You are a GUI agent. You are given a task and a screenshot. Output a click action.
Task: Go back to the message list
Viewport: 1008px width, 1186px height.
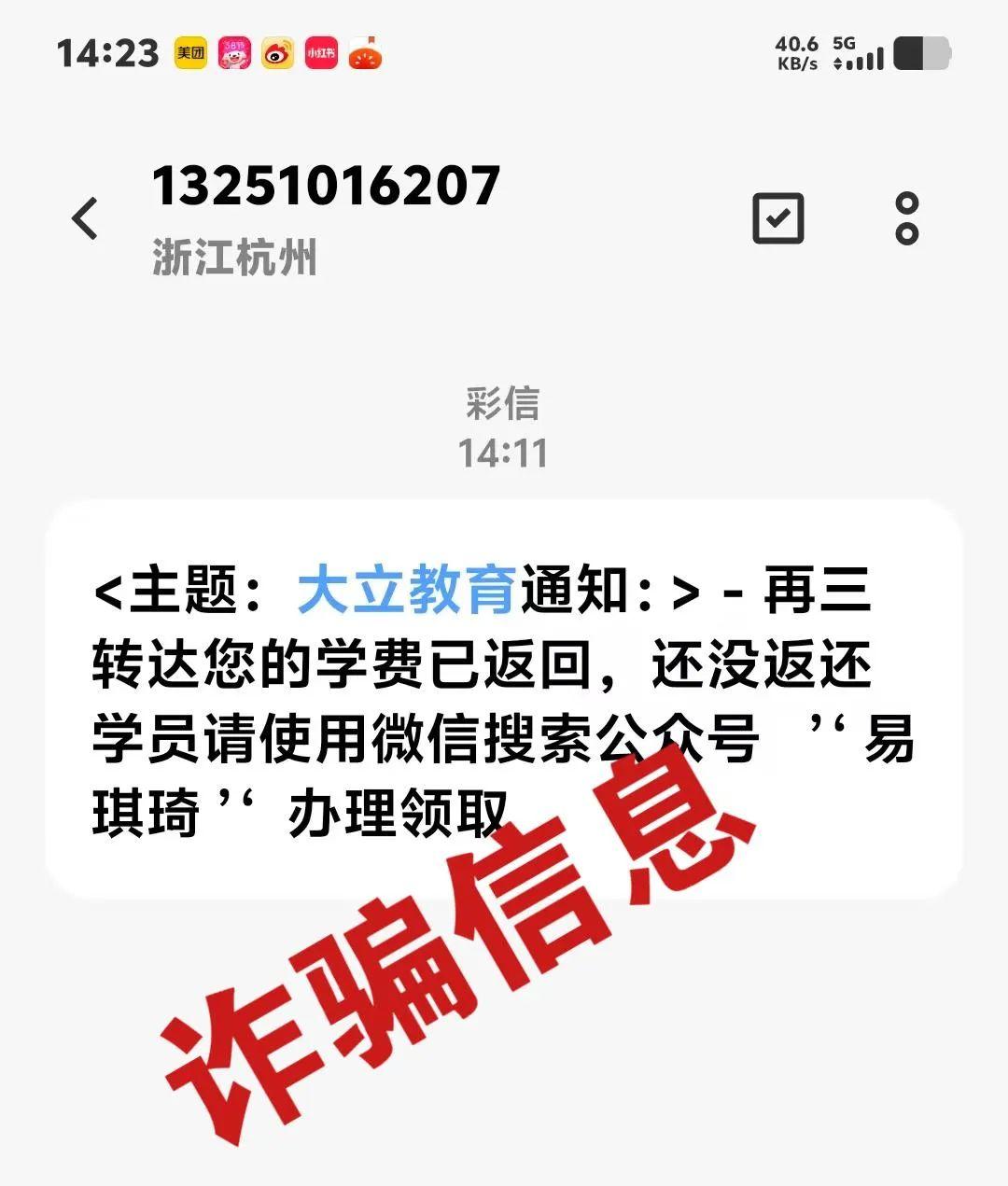(x=85, y=219)
